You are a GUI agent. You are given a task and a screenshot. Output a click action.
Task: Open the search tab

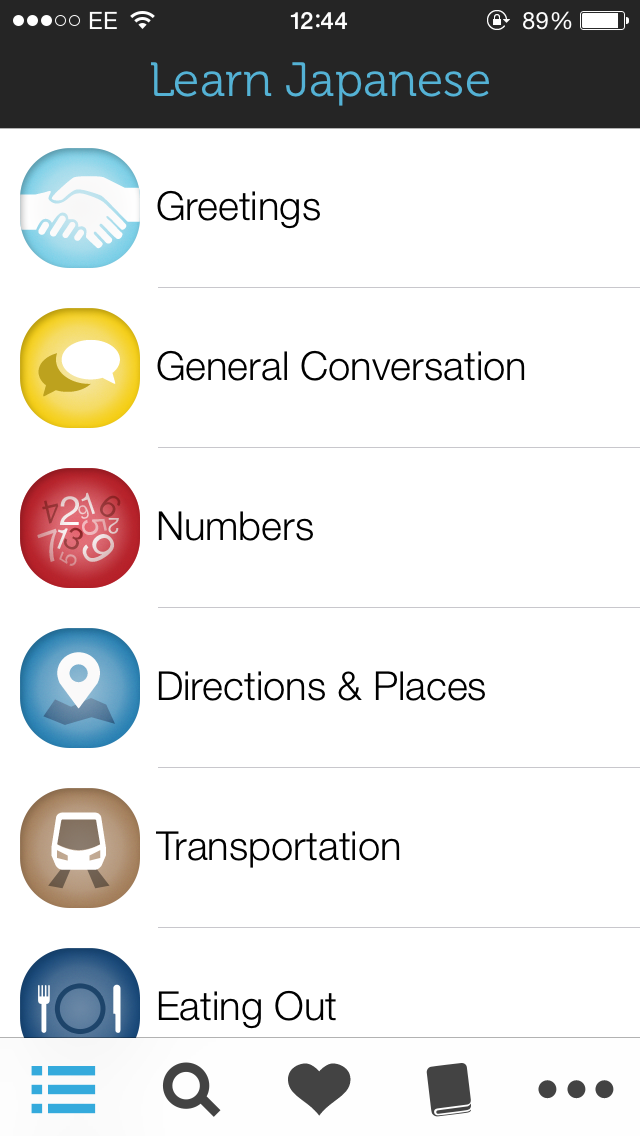[x=191, y=1089]
